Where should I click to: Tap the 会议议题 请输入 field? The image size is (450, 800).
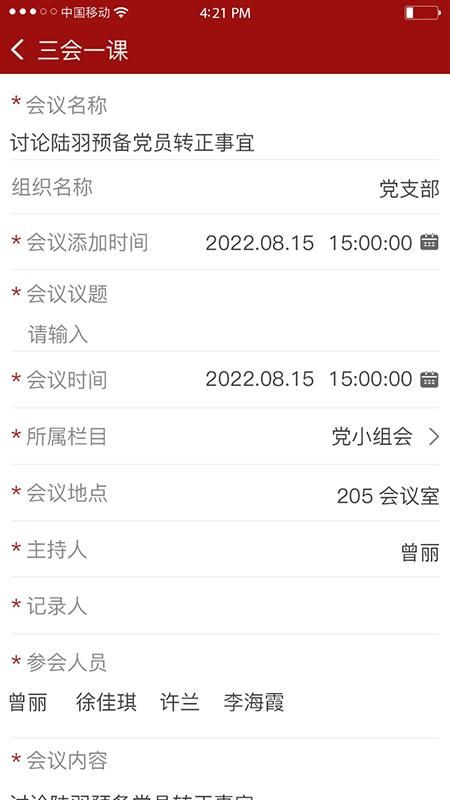[x=224, y=335]
